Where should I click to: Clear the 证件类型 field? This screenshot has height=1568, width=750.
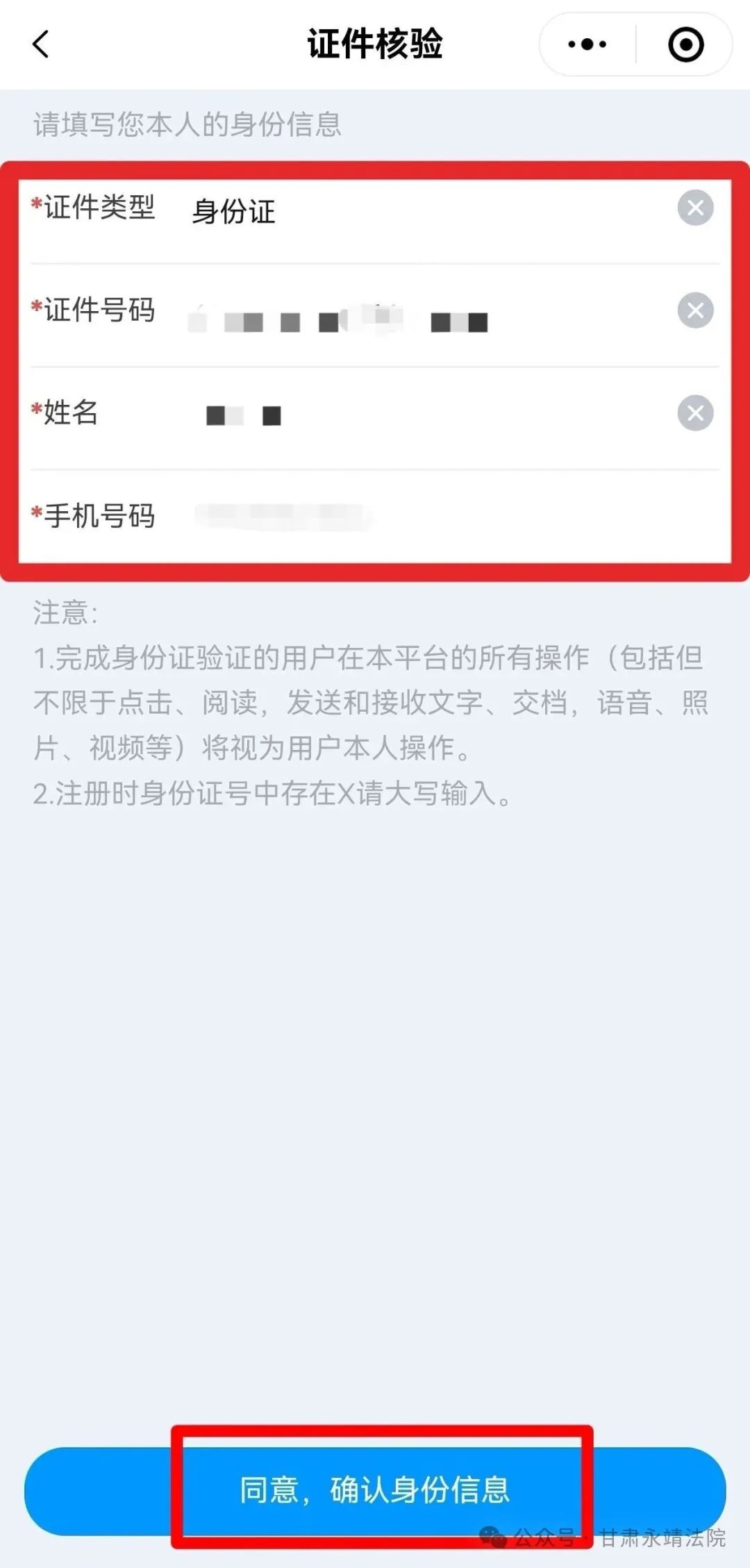pos(695,208)
